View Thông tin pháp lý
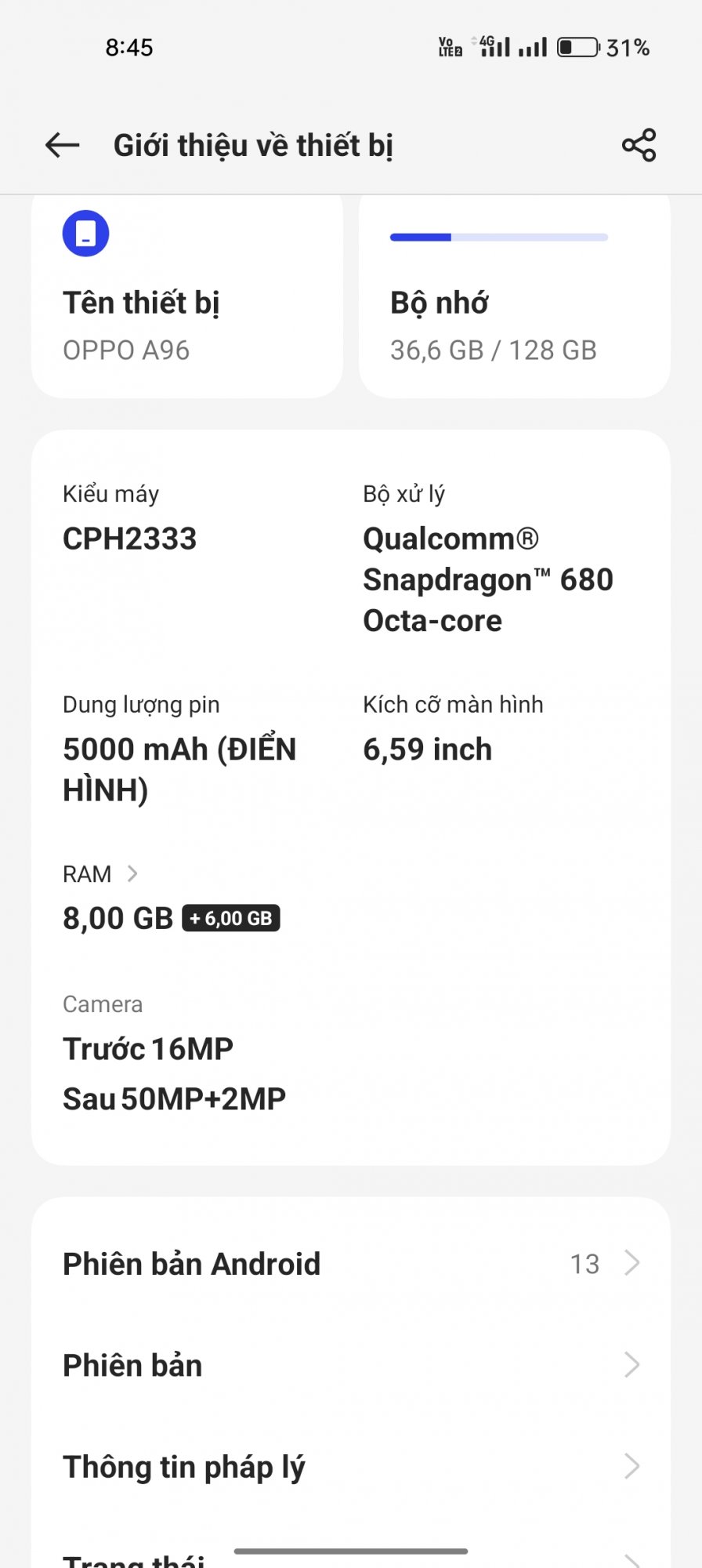The width and height of the screenshot is (702, 1568). coord(351,1467)
